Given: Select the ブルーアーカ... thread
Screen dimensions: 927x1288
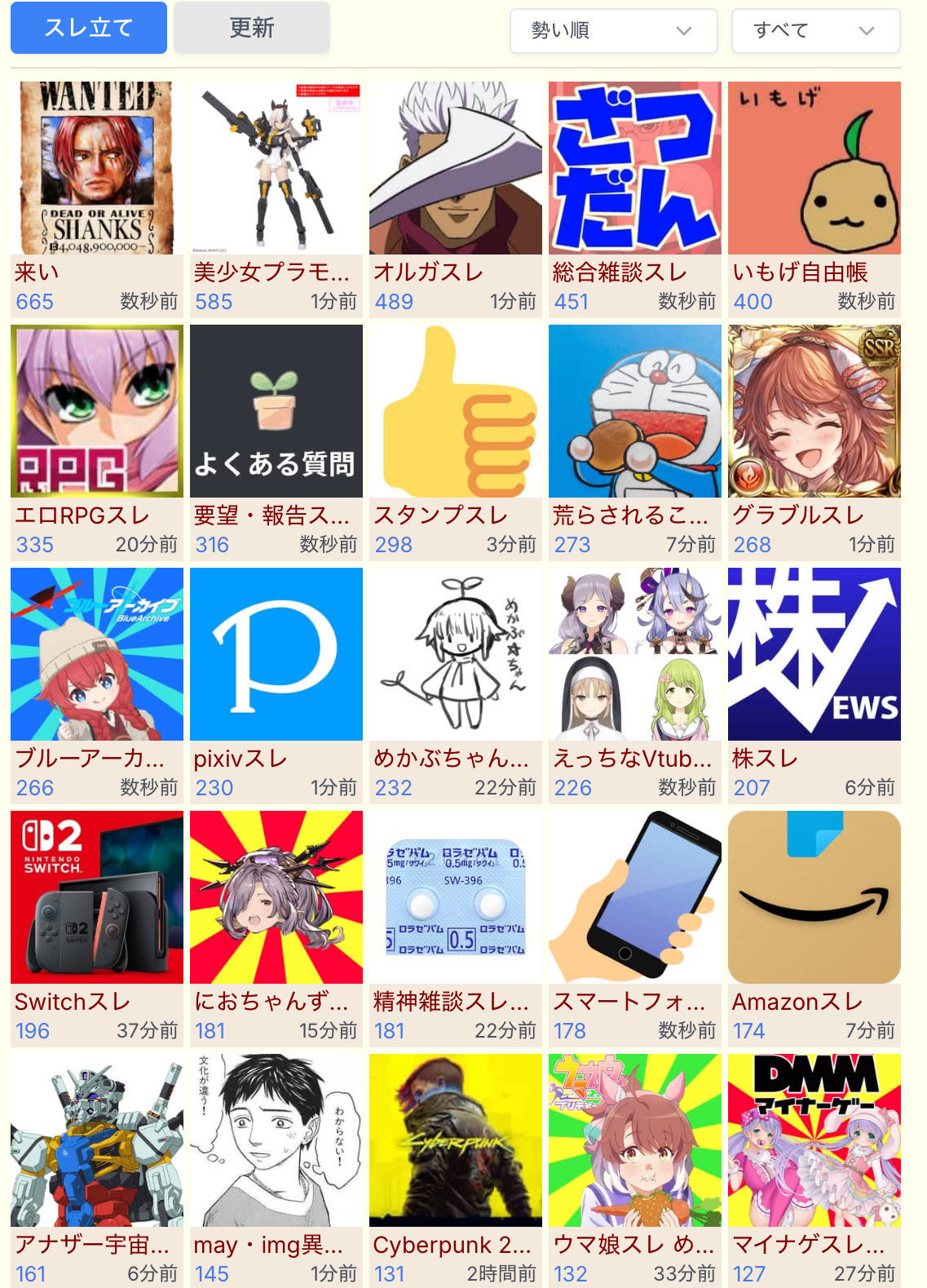Looking at the screenshot, I should coord(96,655).
